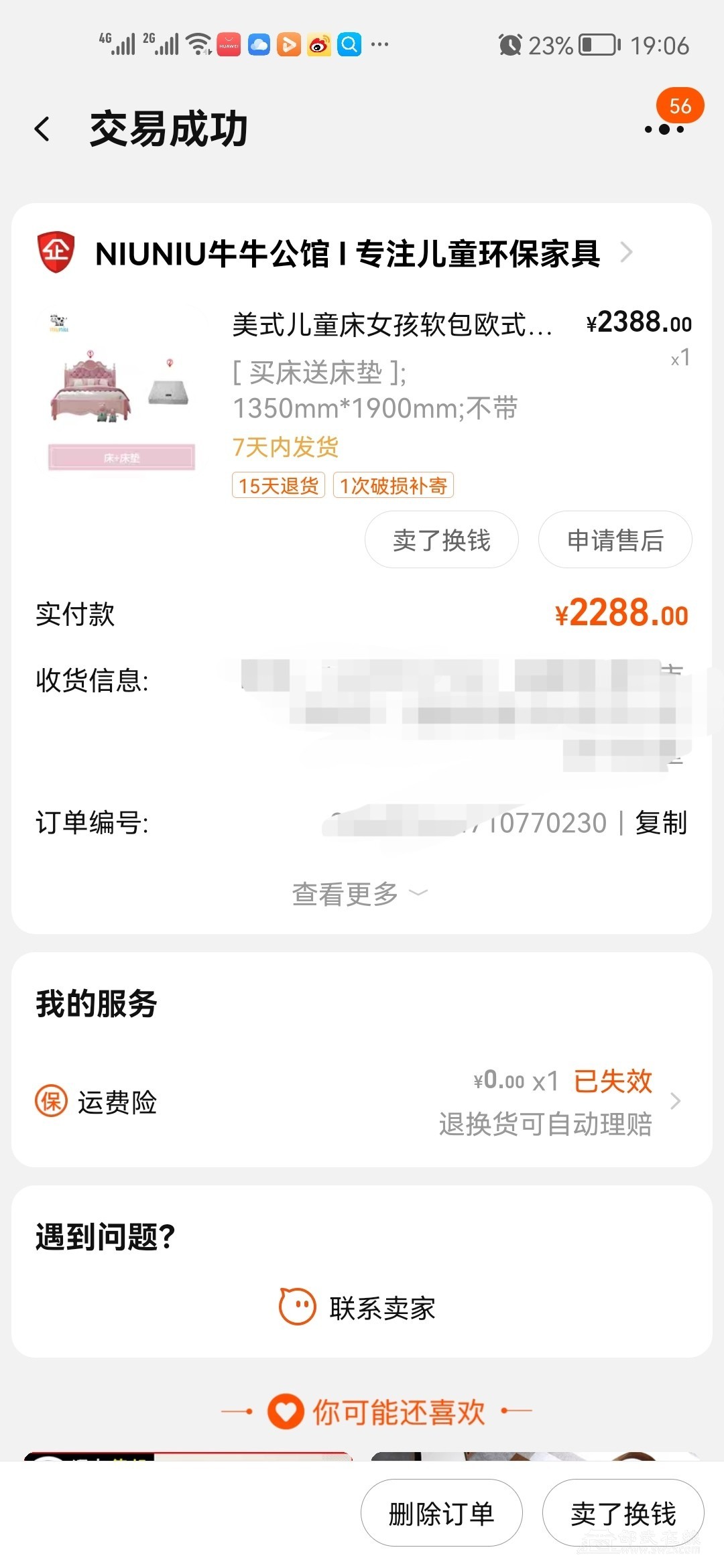Viewport: 724px width, 1568px height.
Task: Tap 卖了换钱 under the bed item
Action: (x=441, y=540)
